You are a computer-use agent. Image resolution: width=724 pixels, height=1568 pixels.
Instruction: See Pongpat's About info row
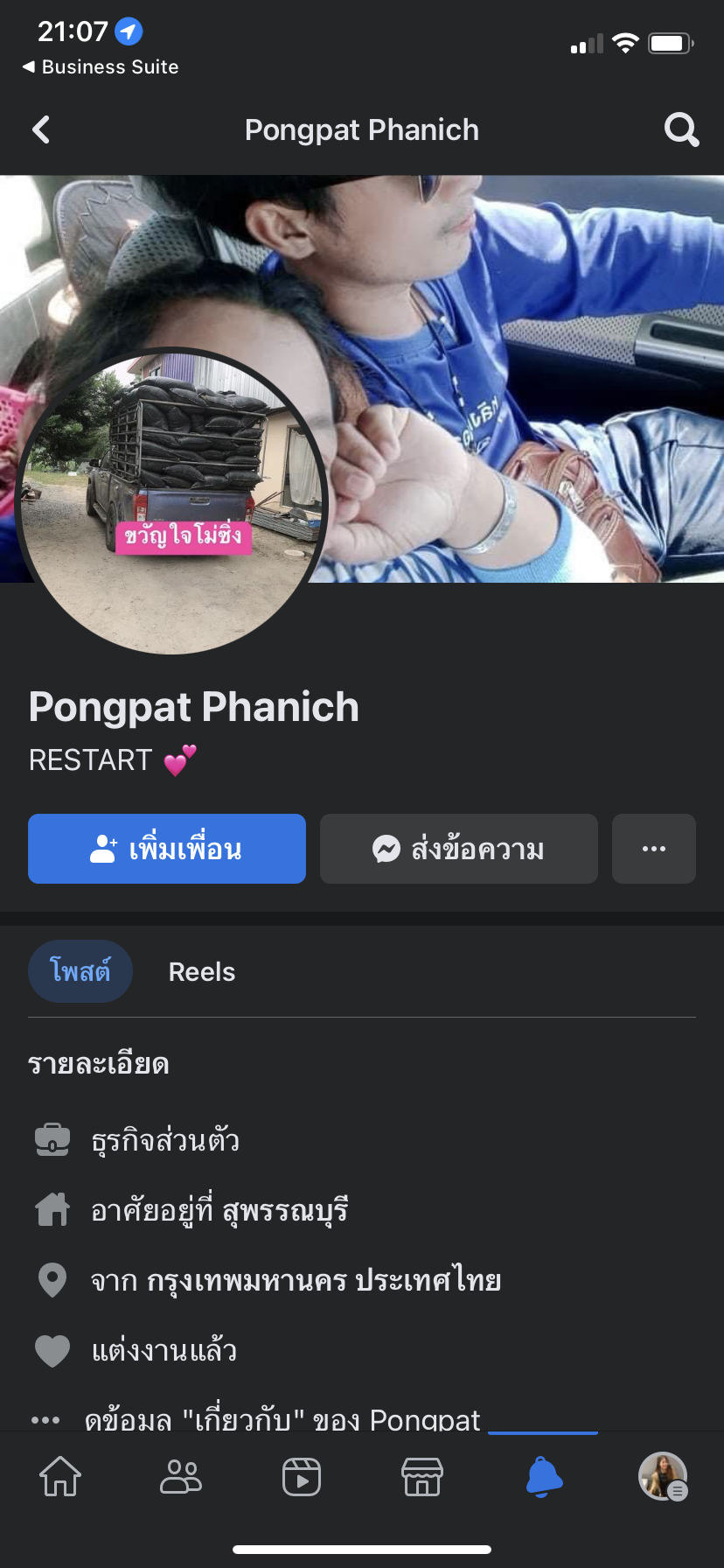coord(280,1419)
